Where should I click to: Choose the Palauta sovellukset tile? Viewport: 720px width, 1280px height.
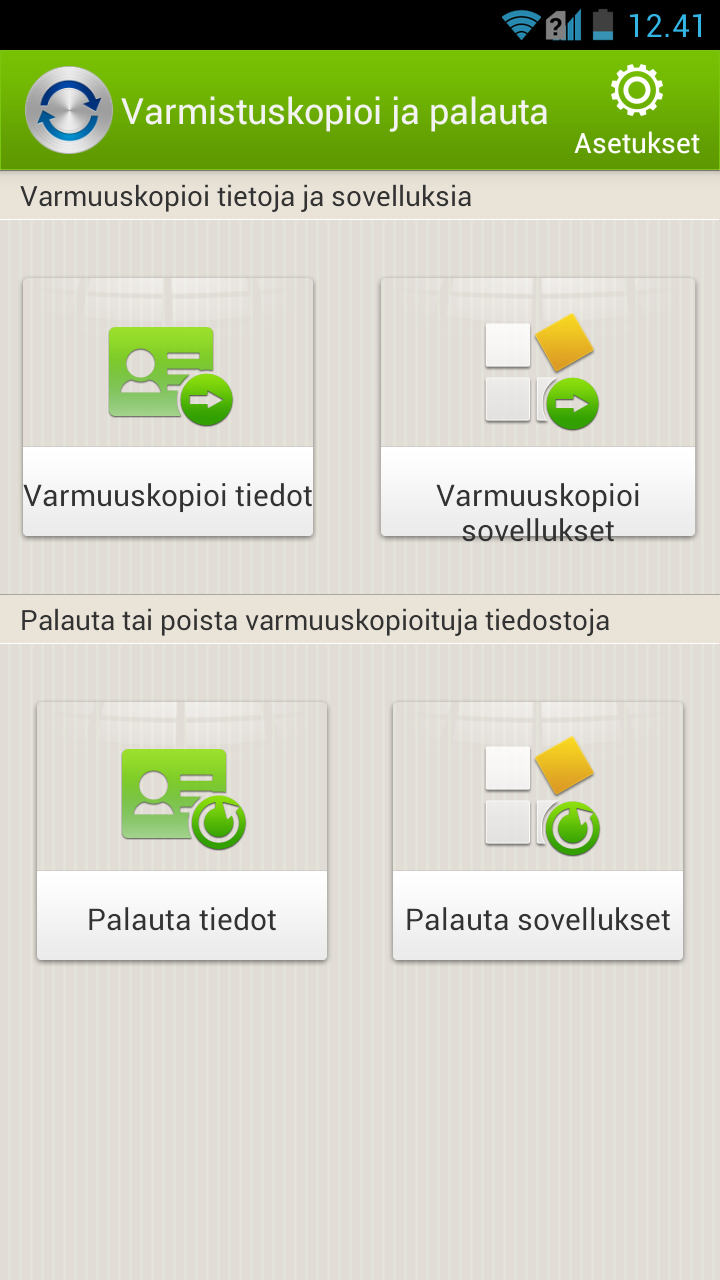(538, 831)
